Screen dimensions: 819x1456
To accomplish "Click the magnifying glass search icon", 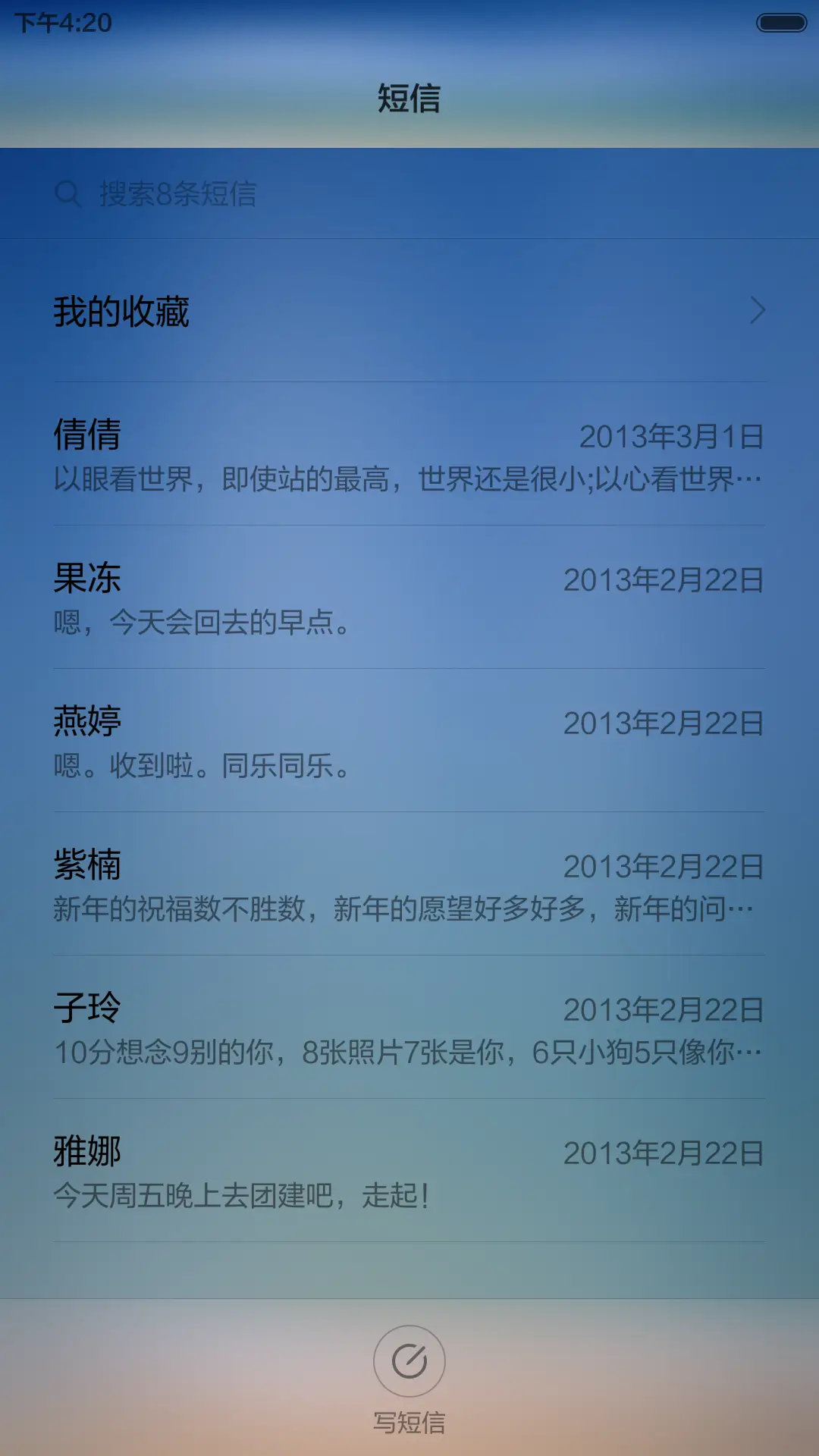I will tap(69, 193).
